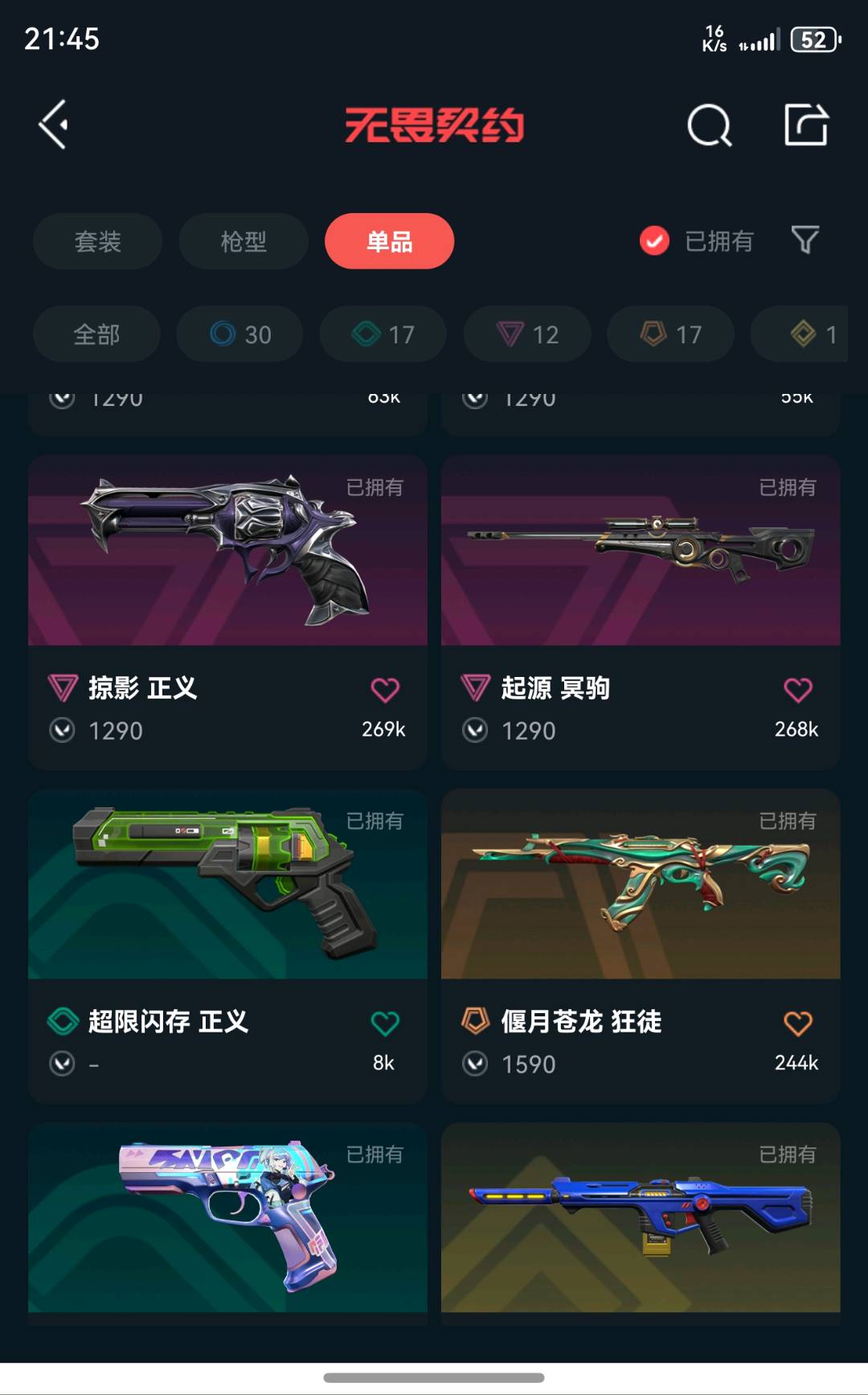The height and width of the screenshot is (1395, 868).
Task: Filter by the pink triangle 12 chip
Action: click(527, 334)
